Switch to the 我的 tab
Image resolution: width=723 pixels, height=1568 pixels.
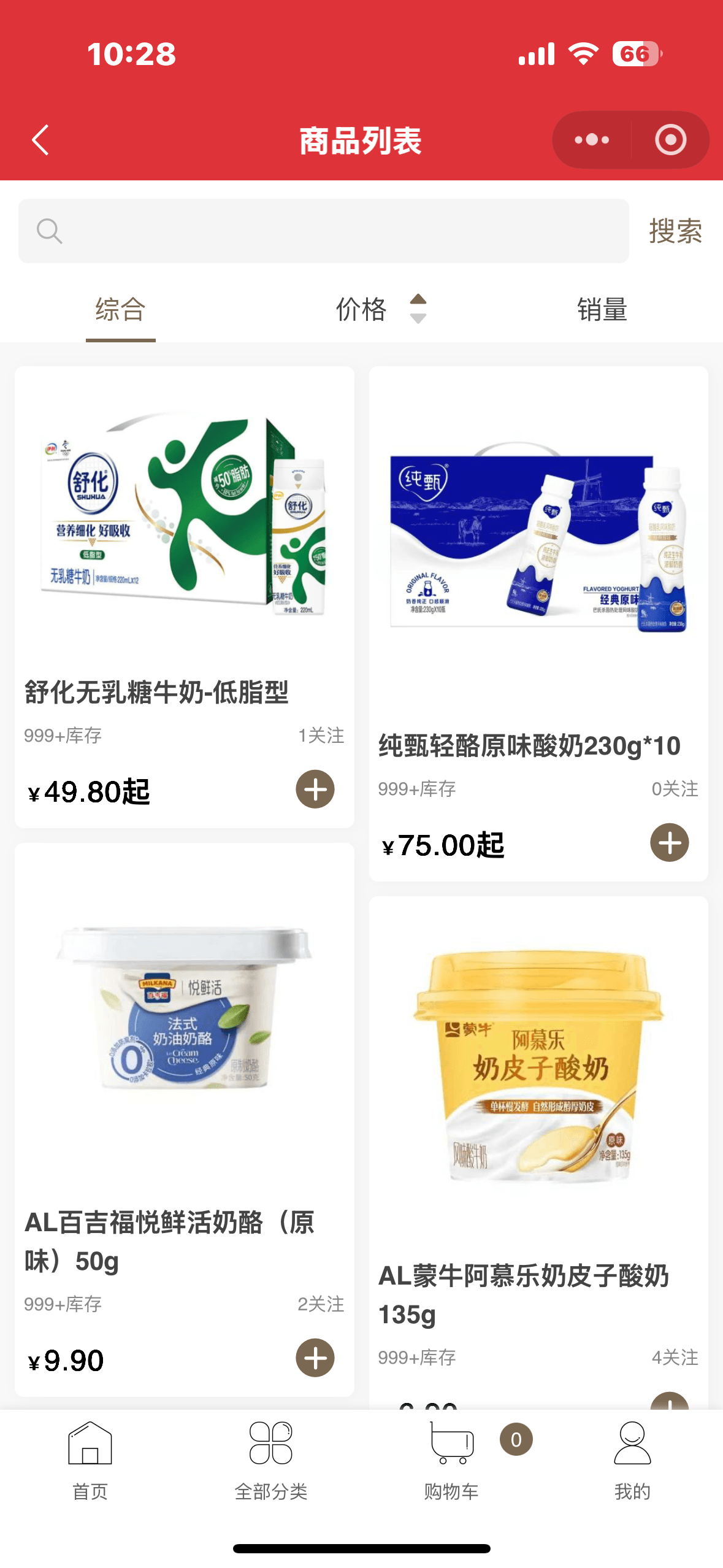[632, 1460]
